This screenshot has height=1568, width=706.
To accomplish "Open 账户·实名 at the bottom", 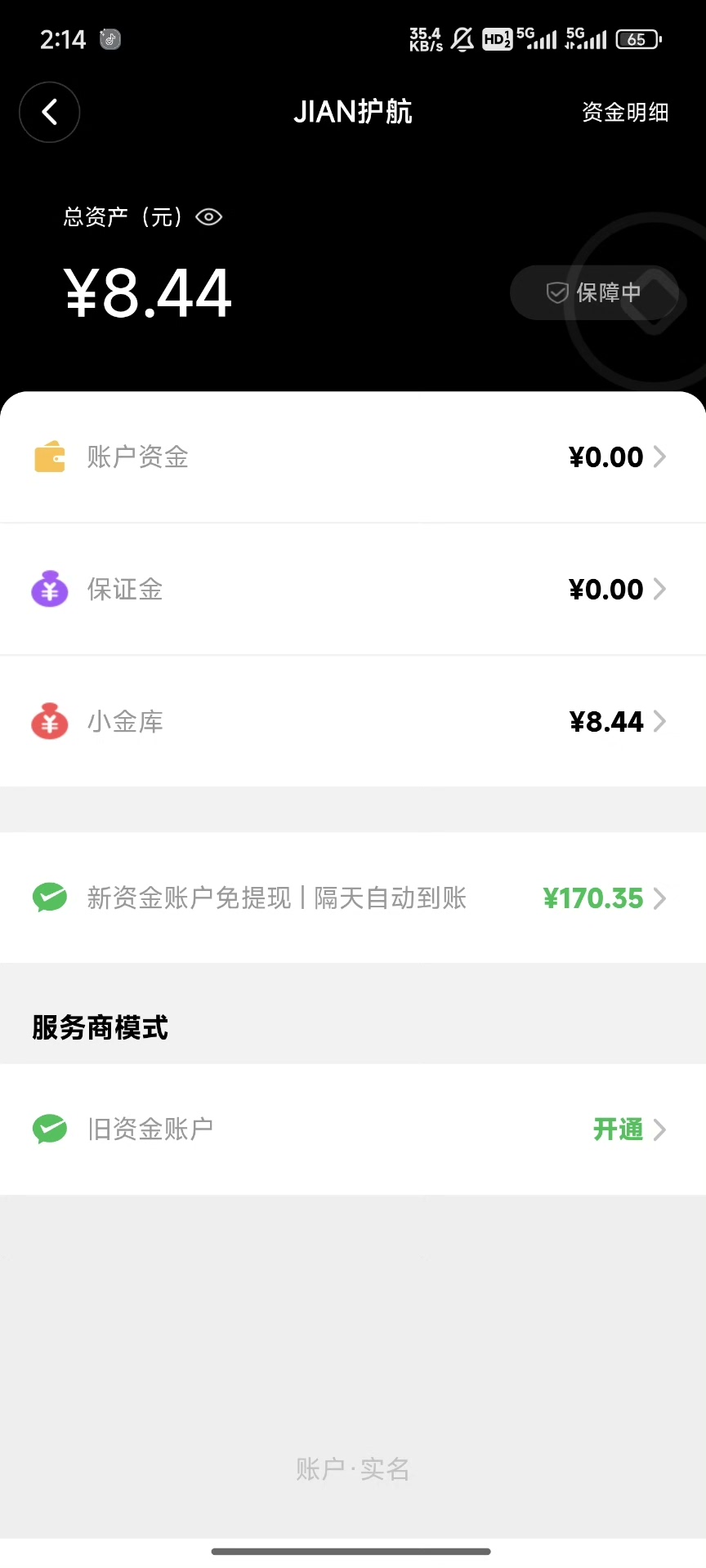I will (353, 1469).
